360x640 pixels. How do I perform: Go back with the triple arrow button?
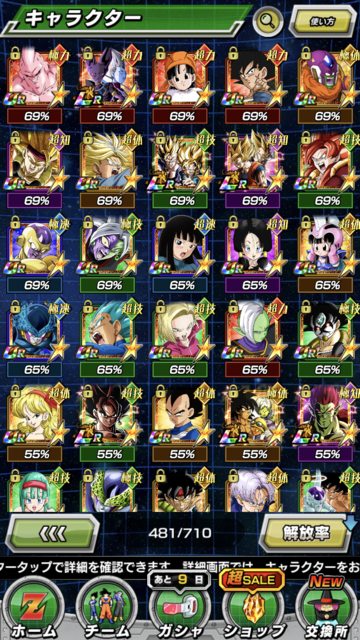click(52, 533)
